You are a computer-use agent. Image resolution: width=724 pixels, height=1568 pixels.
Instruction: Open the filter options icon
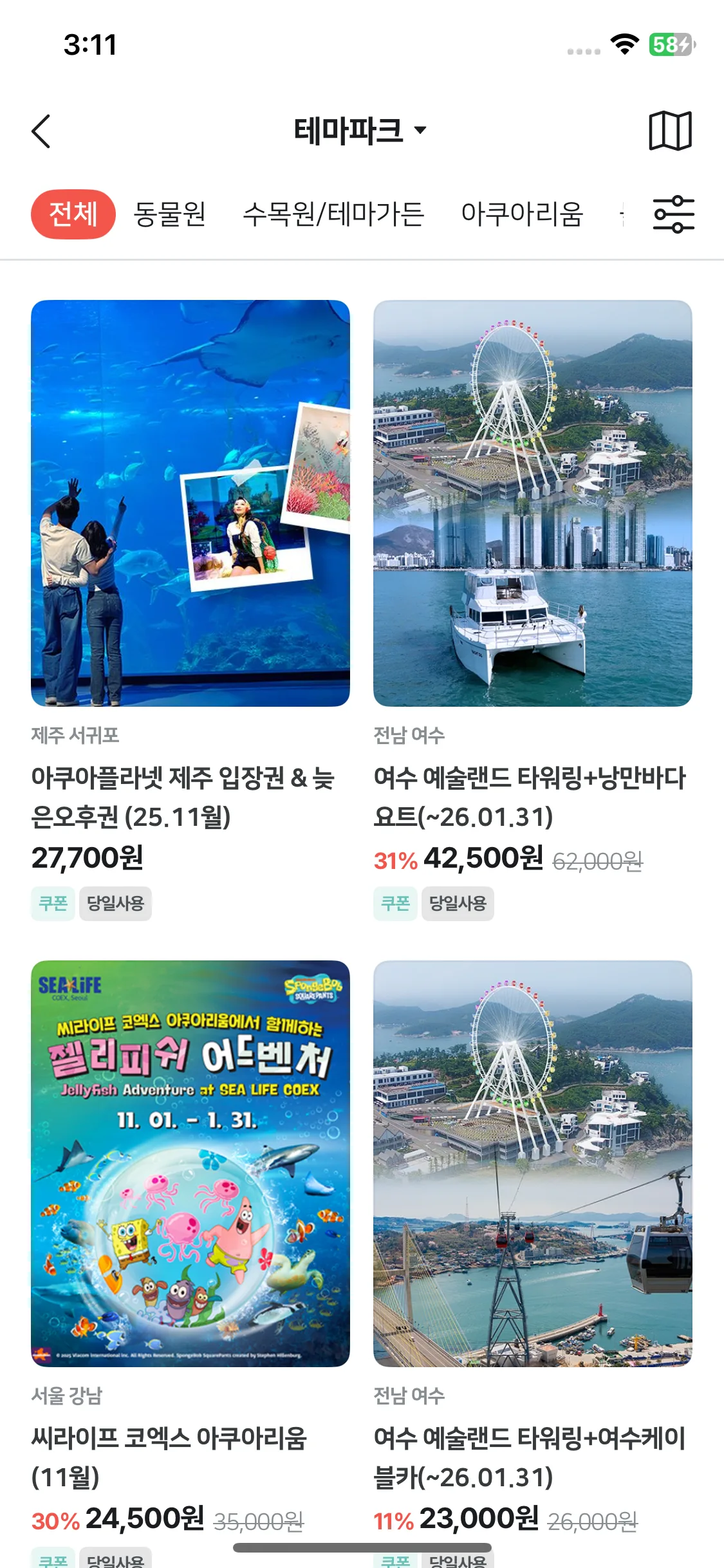pos(672,214)
